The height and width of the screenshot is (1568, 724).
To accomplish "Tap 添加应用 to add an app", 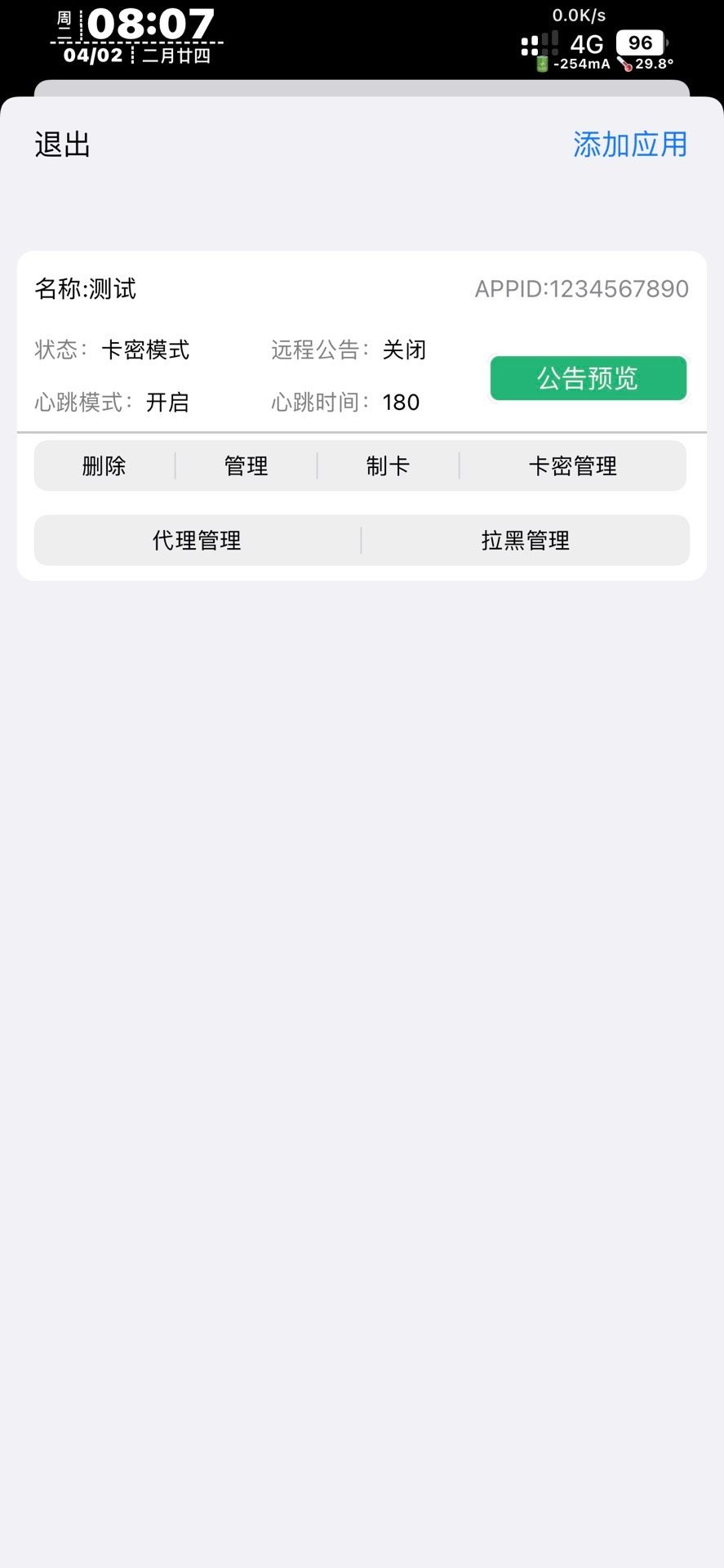I will coord(629,145).
